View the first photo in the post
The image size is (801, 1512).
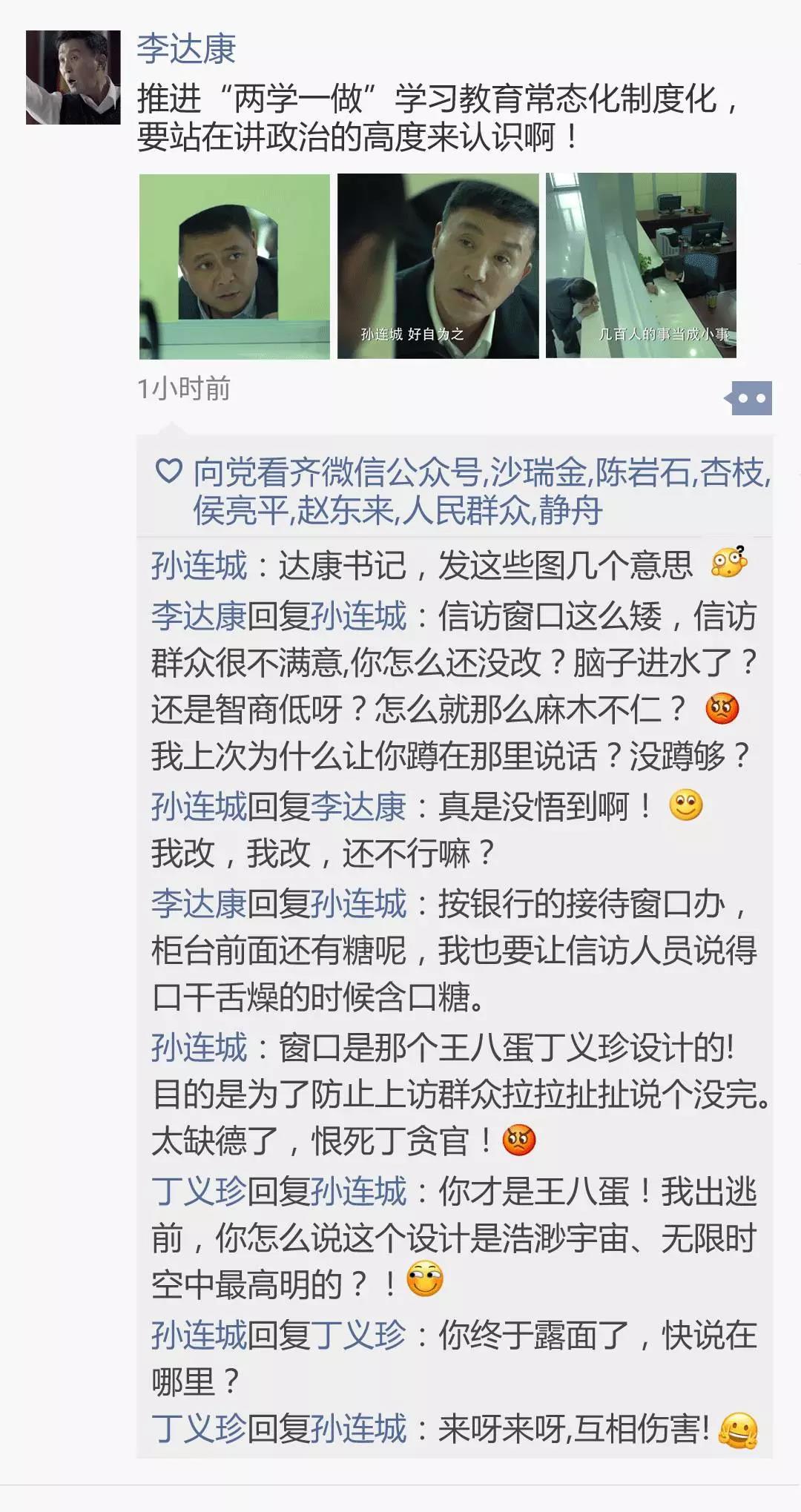(234, 266)
